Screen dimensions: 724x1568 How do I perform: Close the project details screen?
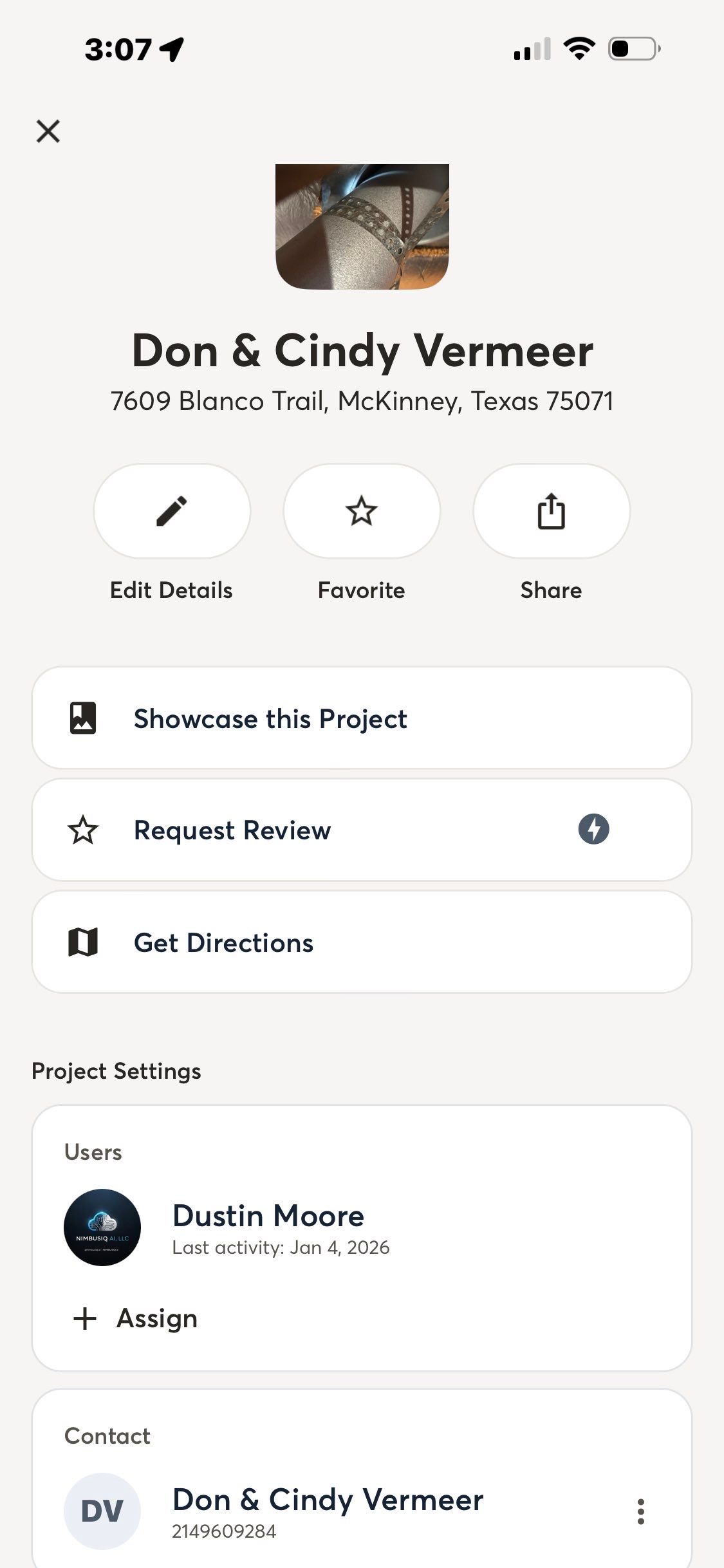[48, 131]
